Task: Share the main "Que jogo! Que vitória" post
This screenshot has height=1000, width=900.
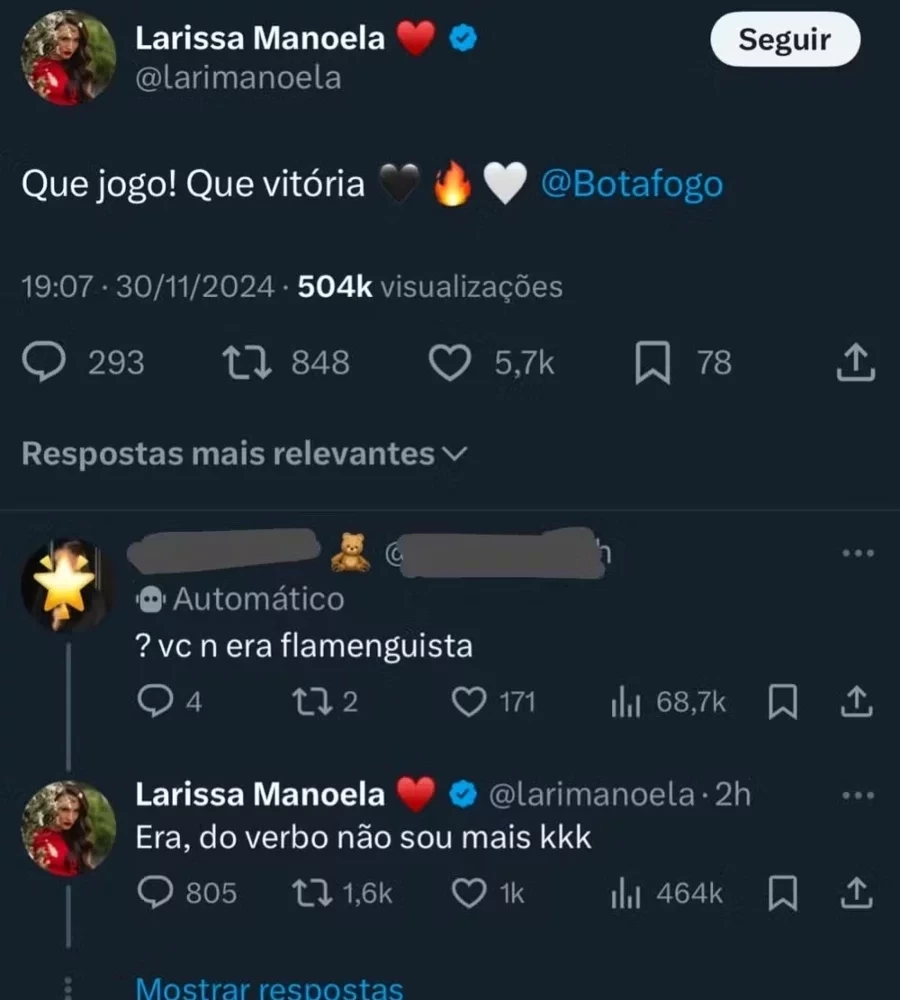Action: 856,363
